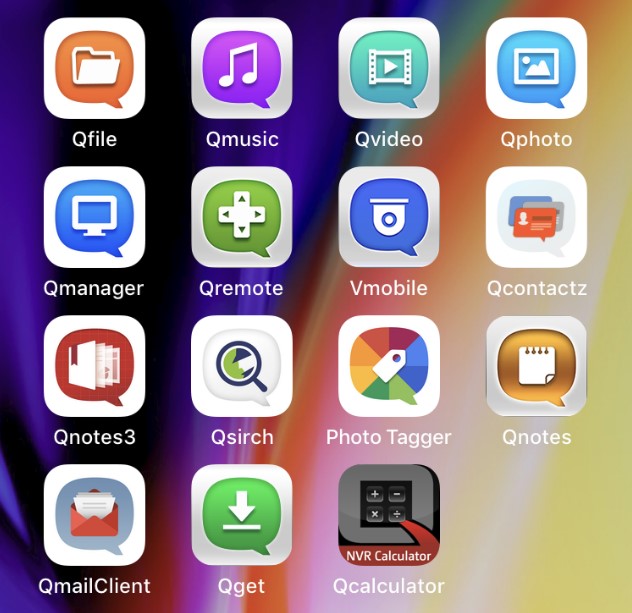The height and width of the screenshot is (613, 632).
Task: Start the Qcalculator app
Action: (389, 515)
